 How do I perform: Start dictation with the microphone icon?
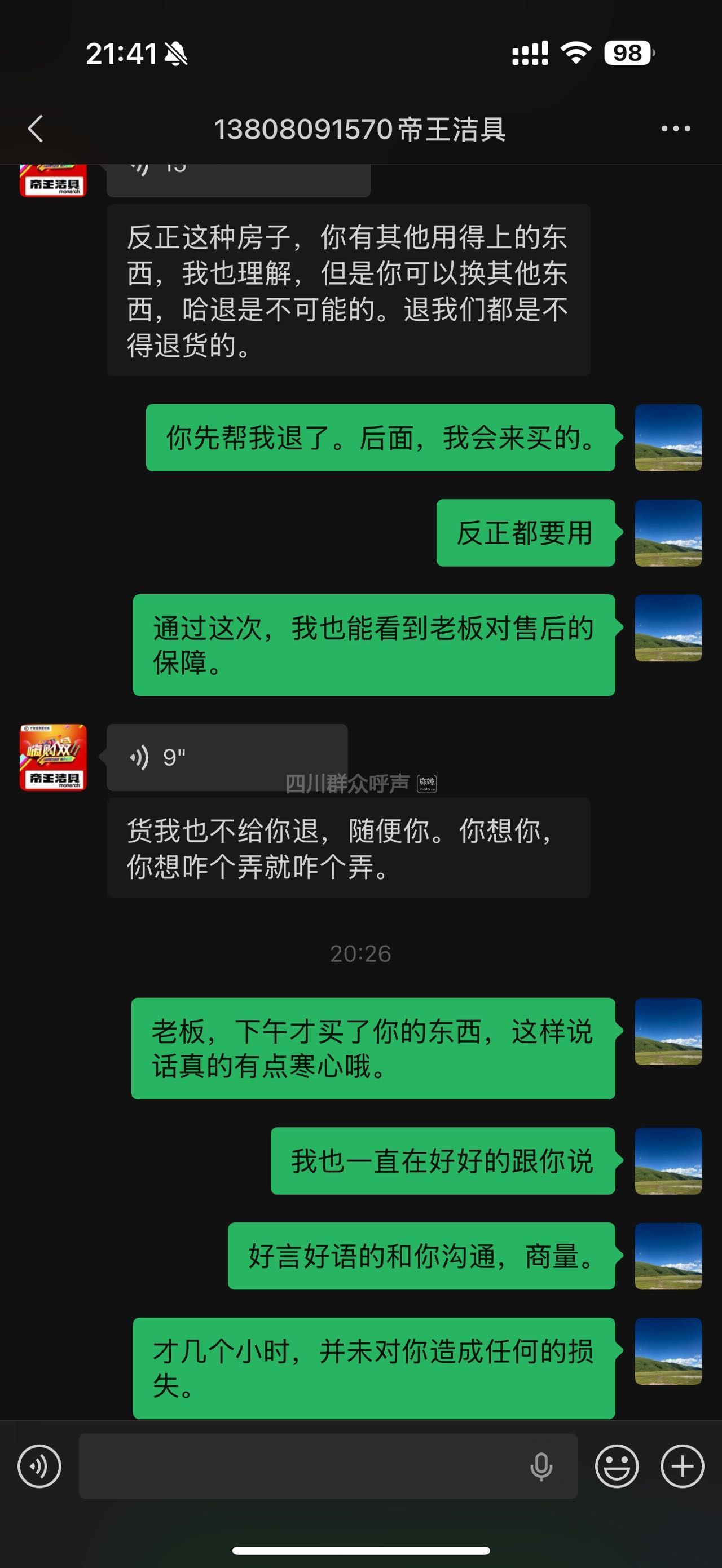[x=540, y=1467]
